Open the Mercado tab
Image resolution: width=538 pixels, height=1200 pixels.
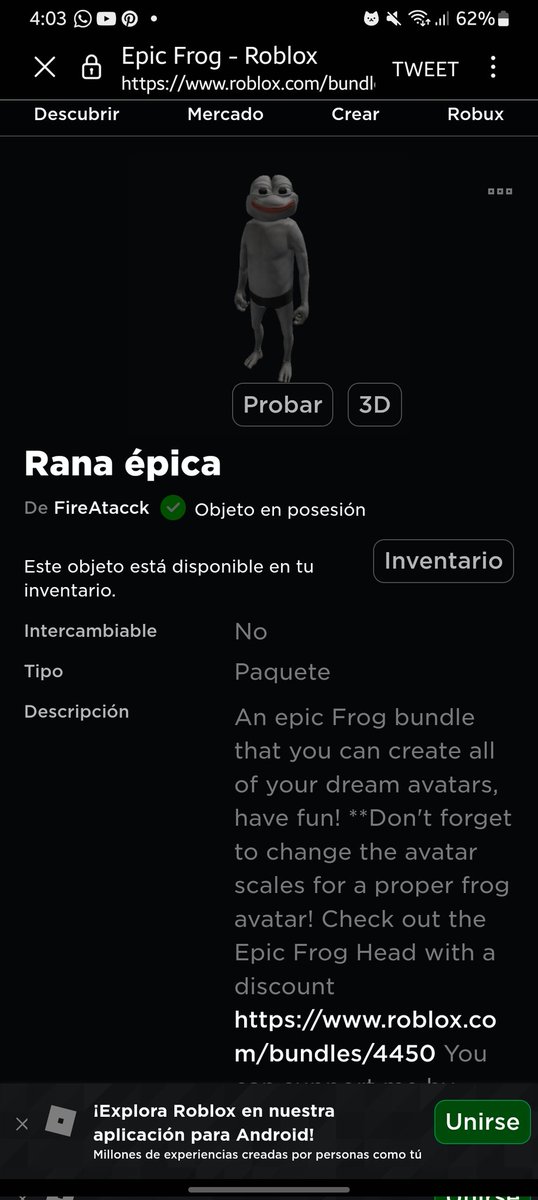tap(225, 114)
